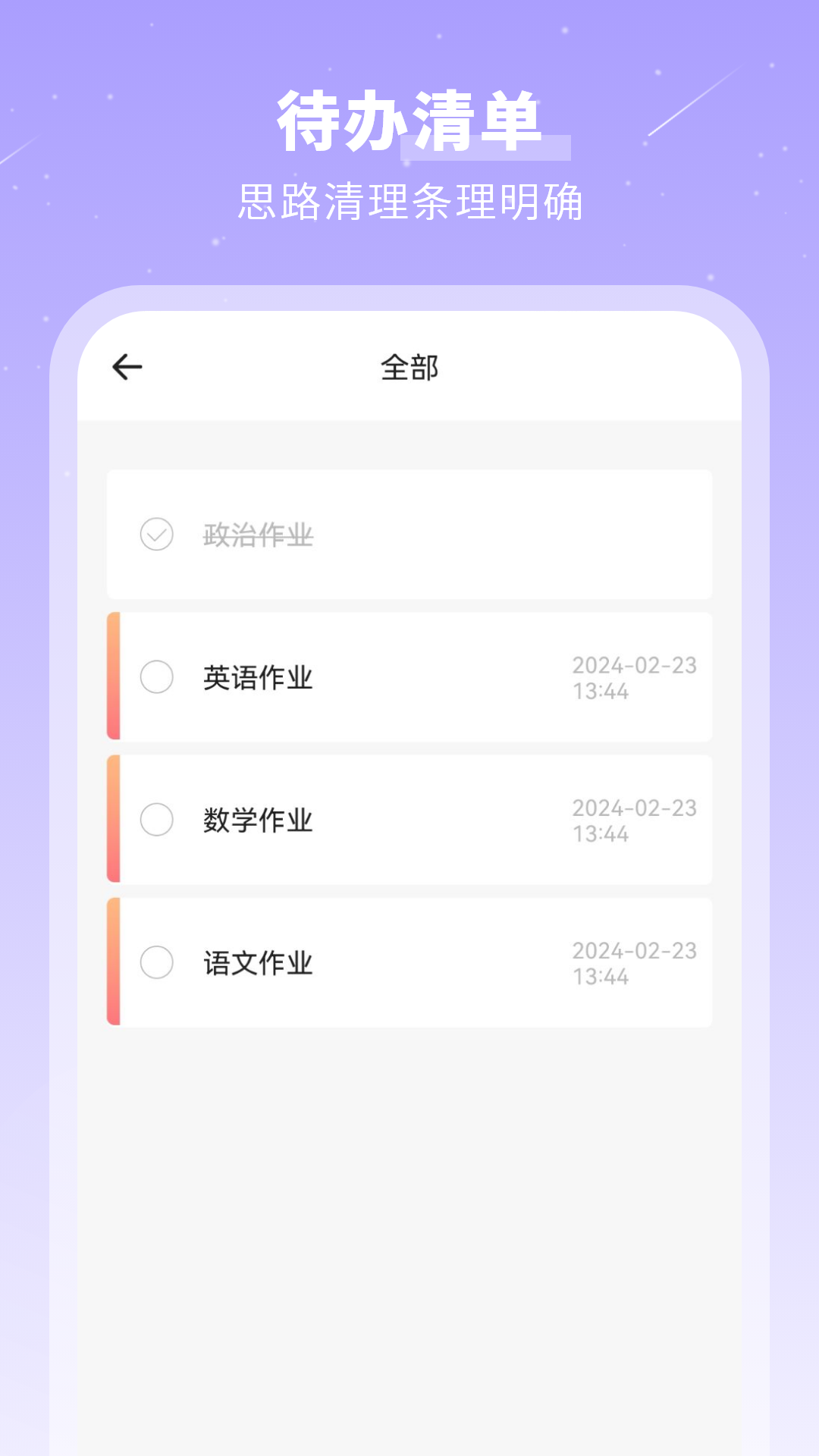
Task: Select the 全部 tab header
Action: coord(409,366)
